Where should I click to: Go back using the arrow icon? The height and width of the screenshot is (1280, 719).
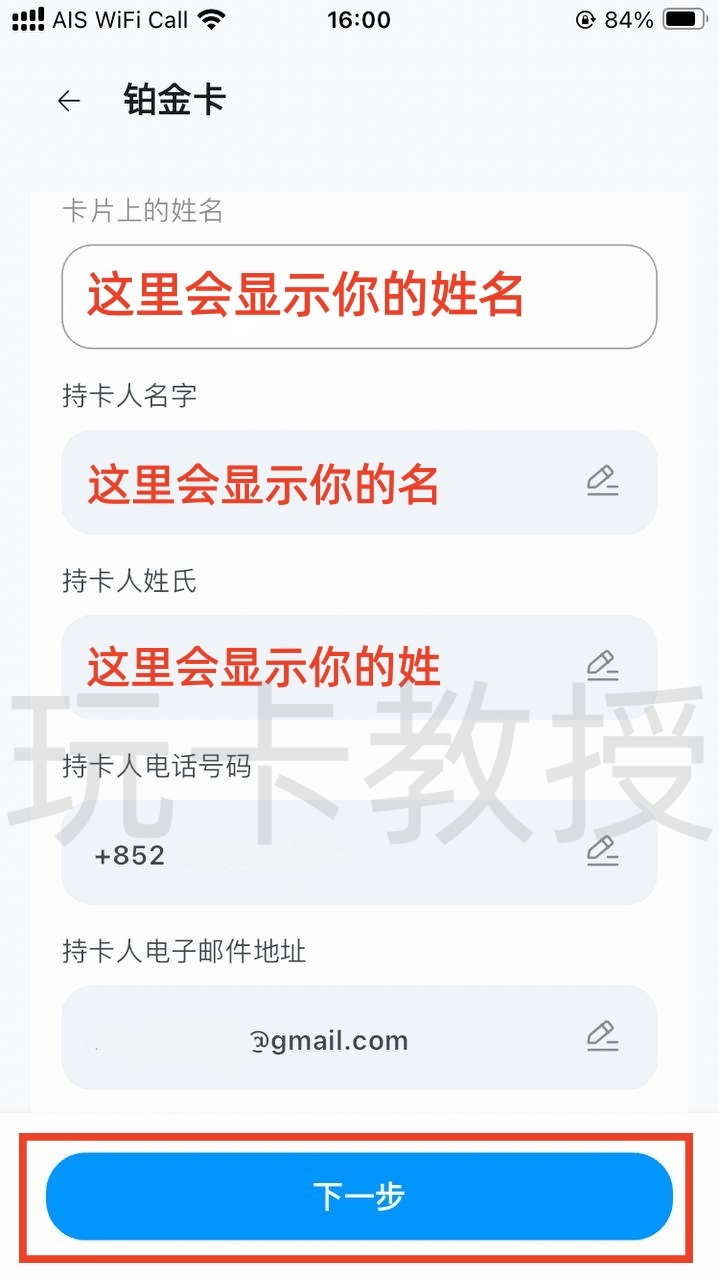coord(68,101)
